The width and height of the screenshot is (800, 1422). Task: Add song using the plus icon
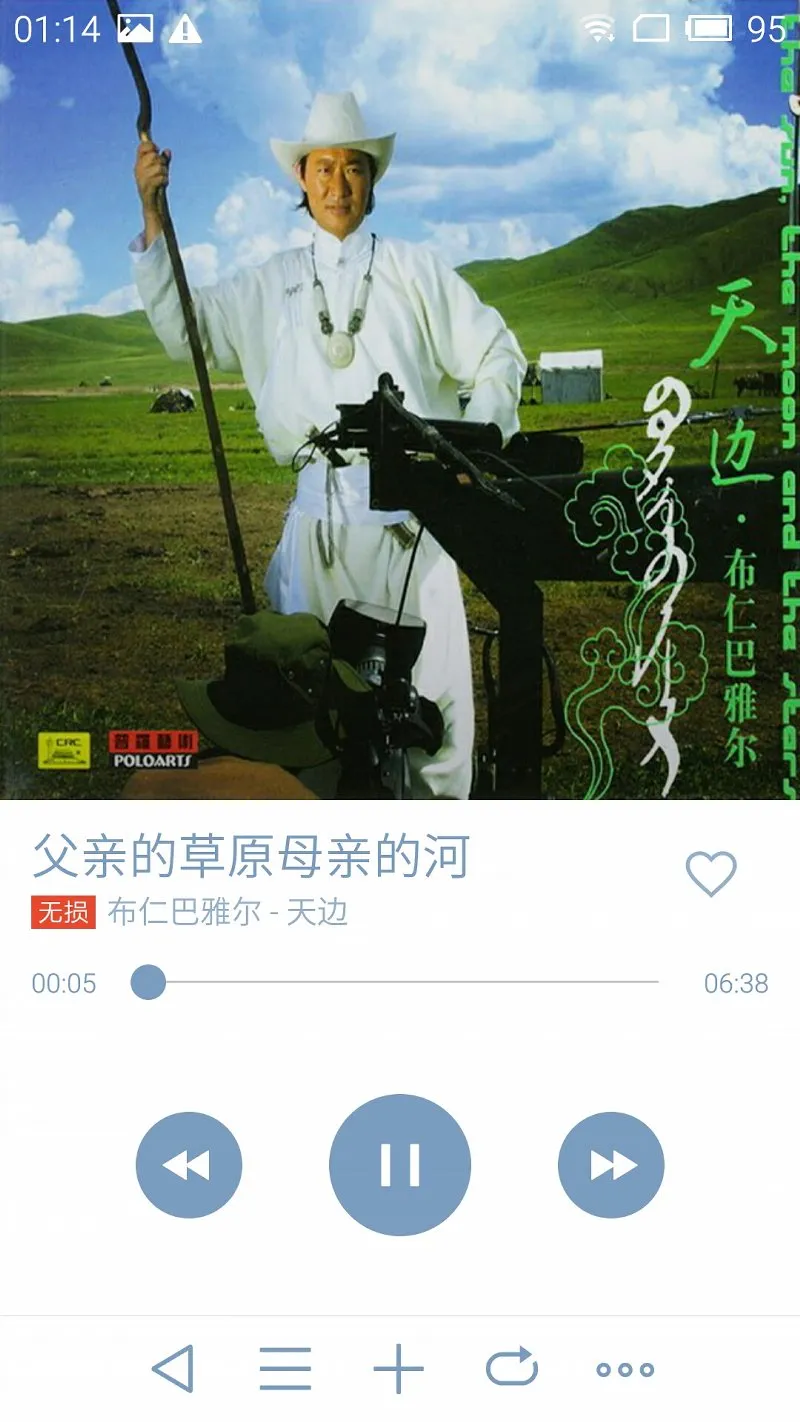[398, 1369]
